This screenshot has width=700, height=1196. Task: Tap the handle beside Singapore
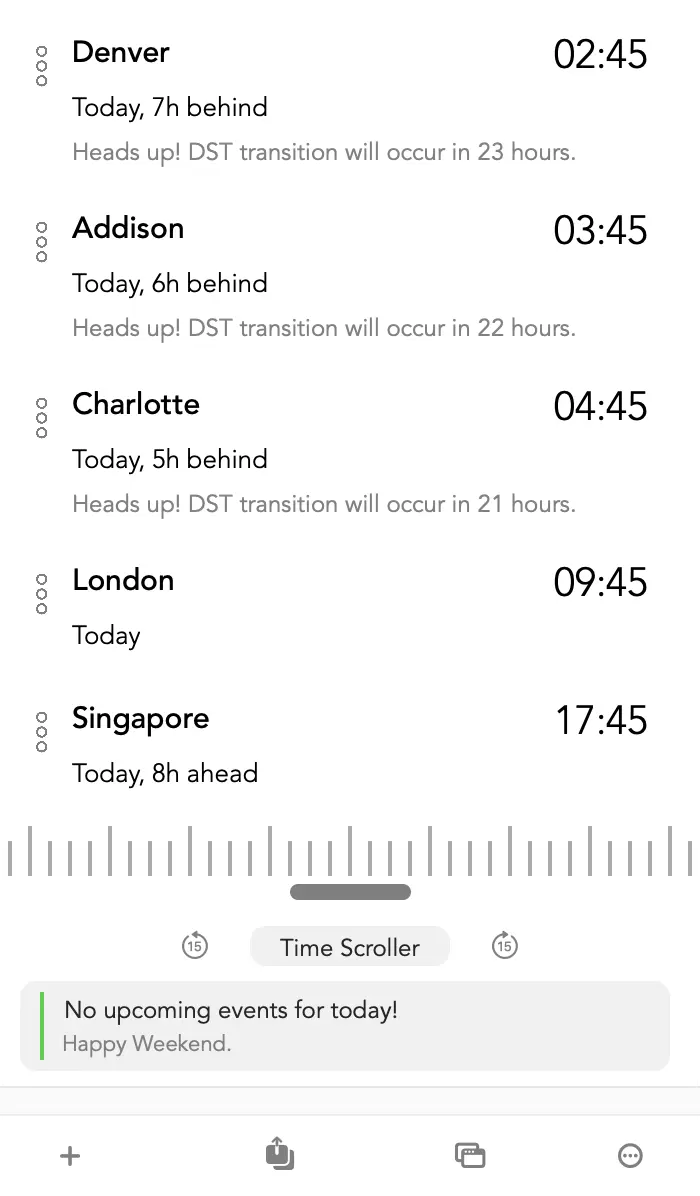(x=42, y=732)
